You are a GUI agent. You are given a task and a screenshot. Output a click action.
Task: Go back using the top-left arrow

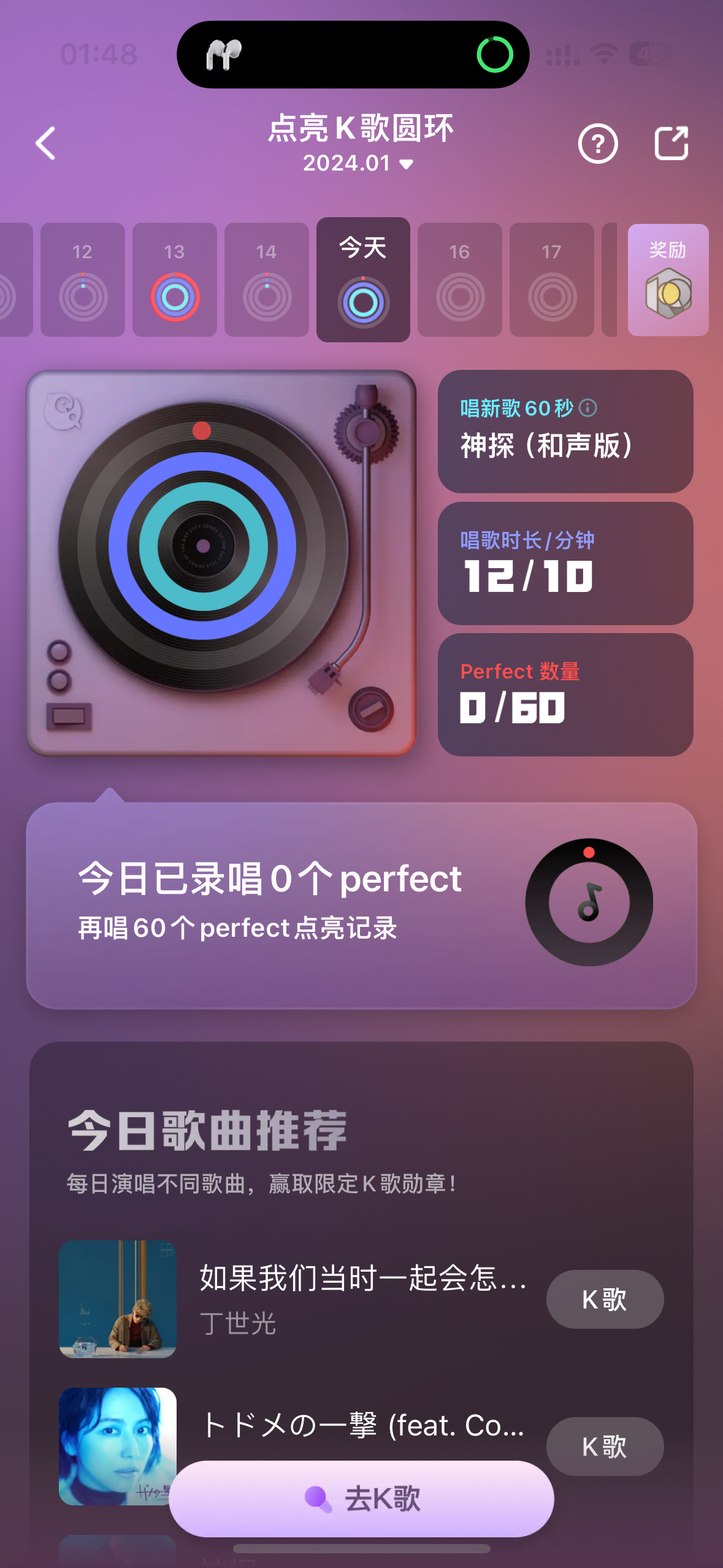(46, 144)
